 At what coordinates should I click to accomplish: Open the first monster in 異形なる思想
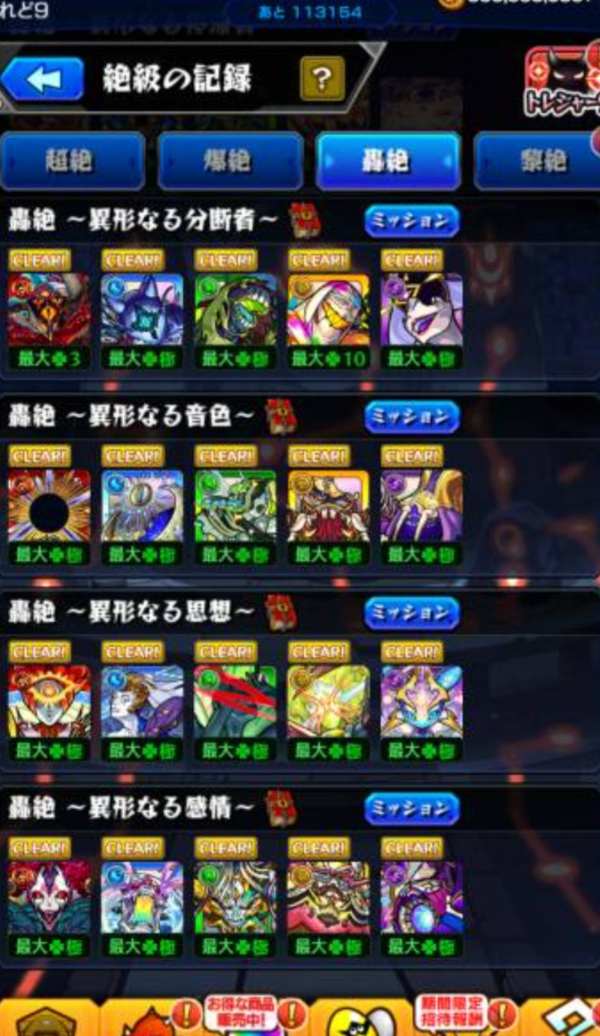point(48,702)
